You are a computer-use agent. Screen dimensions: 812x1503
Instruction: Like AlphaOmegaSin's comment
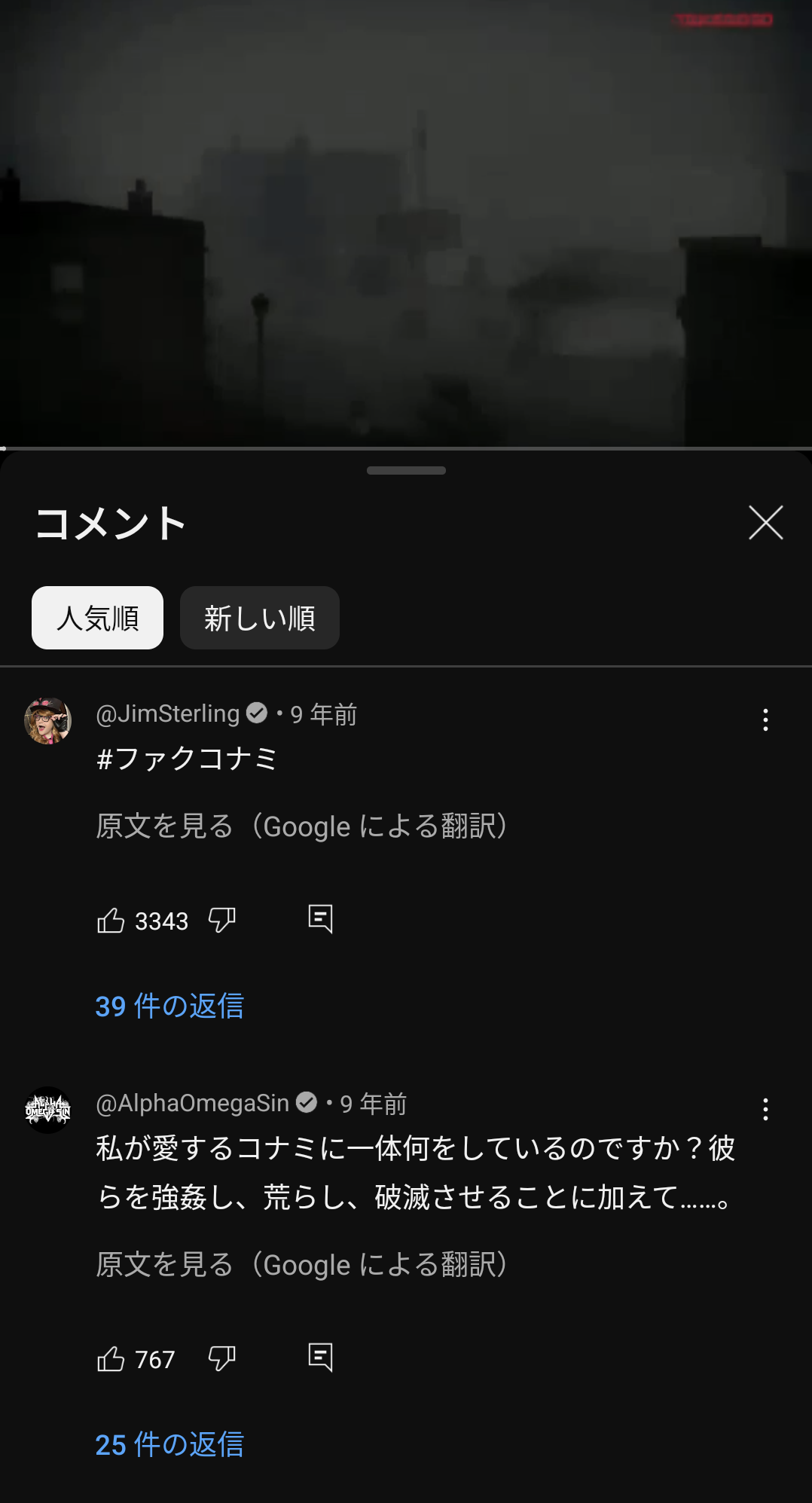111,1359
